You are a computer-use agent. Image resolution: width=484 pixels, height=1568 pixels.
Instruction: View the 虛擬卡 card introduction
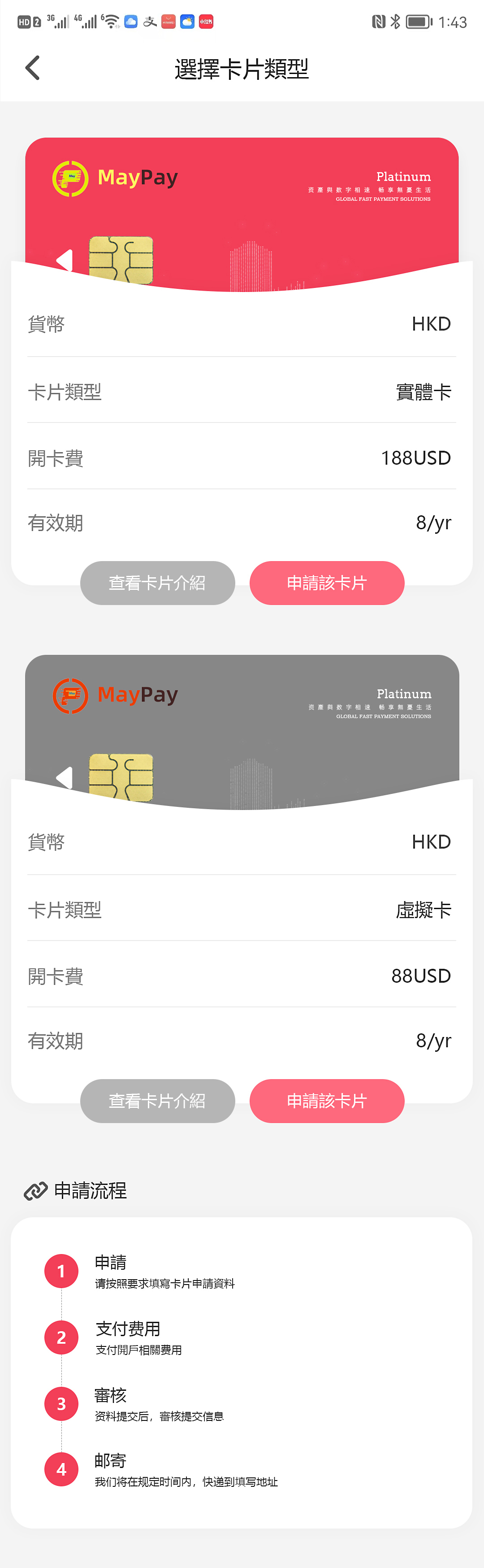pyautogui.click(x=157, y=1101)
